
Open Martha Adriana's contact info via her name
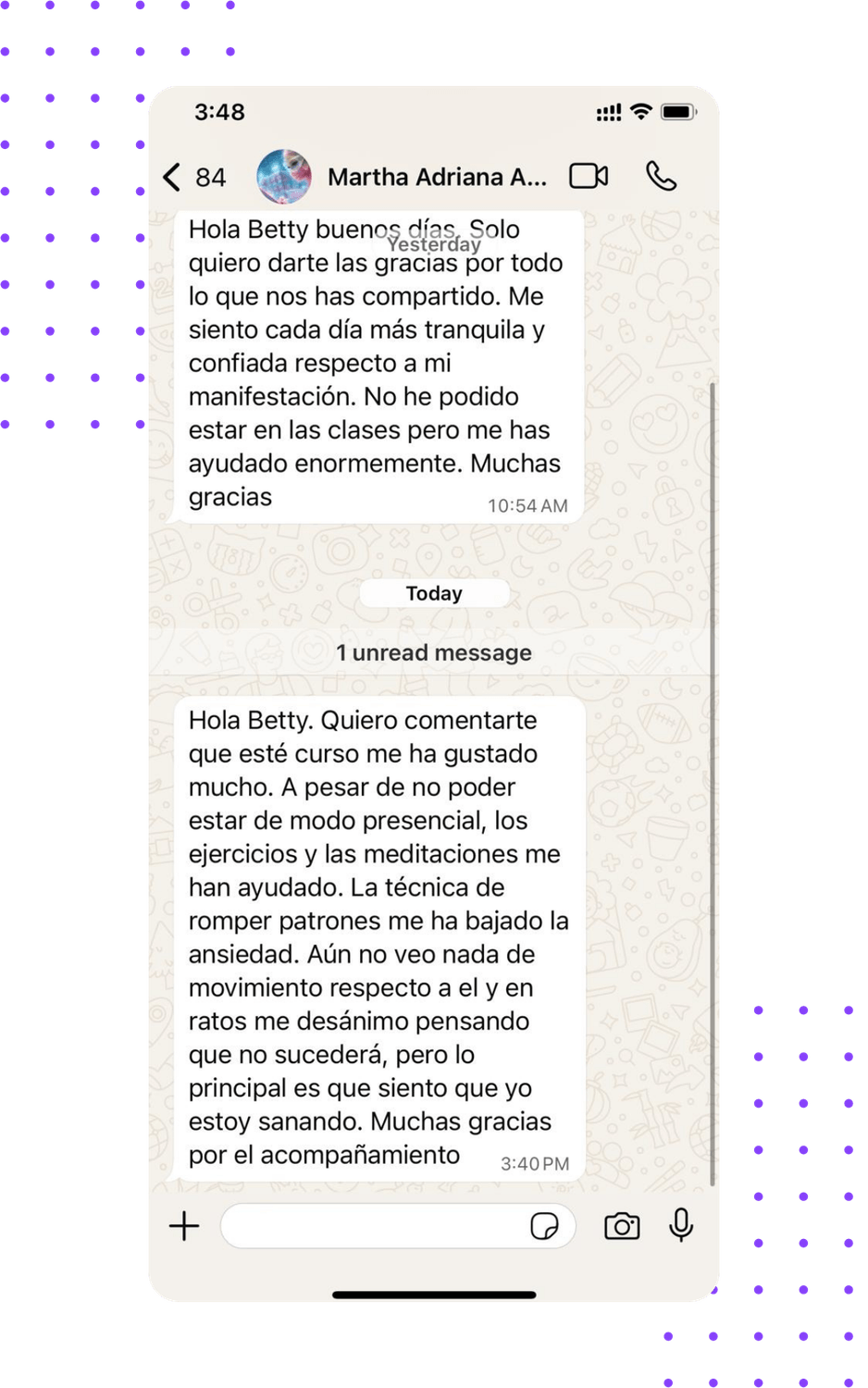click(x=435, y=176)
